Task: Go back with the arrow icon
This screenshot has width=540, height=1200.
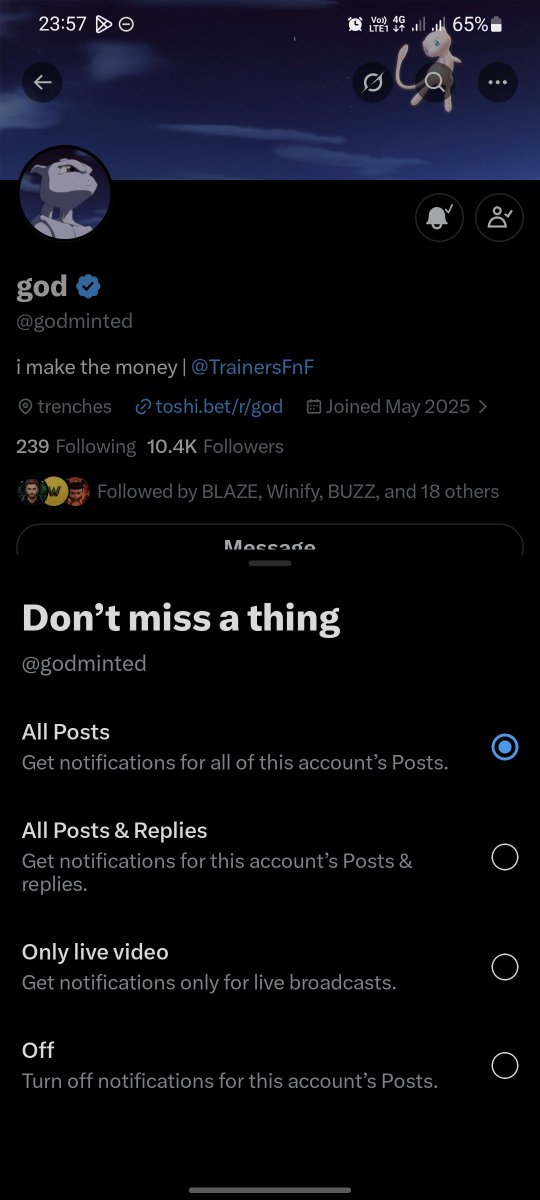Action: (42, 82)
